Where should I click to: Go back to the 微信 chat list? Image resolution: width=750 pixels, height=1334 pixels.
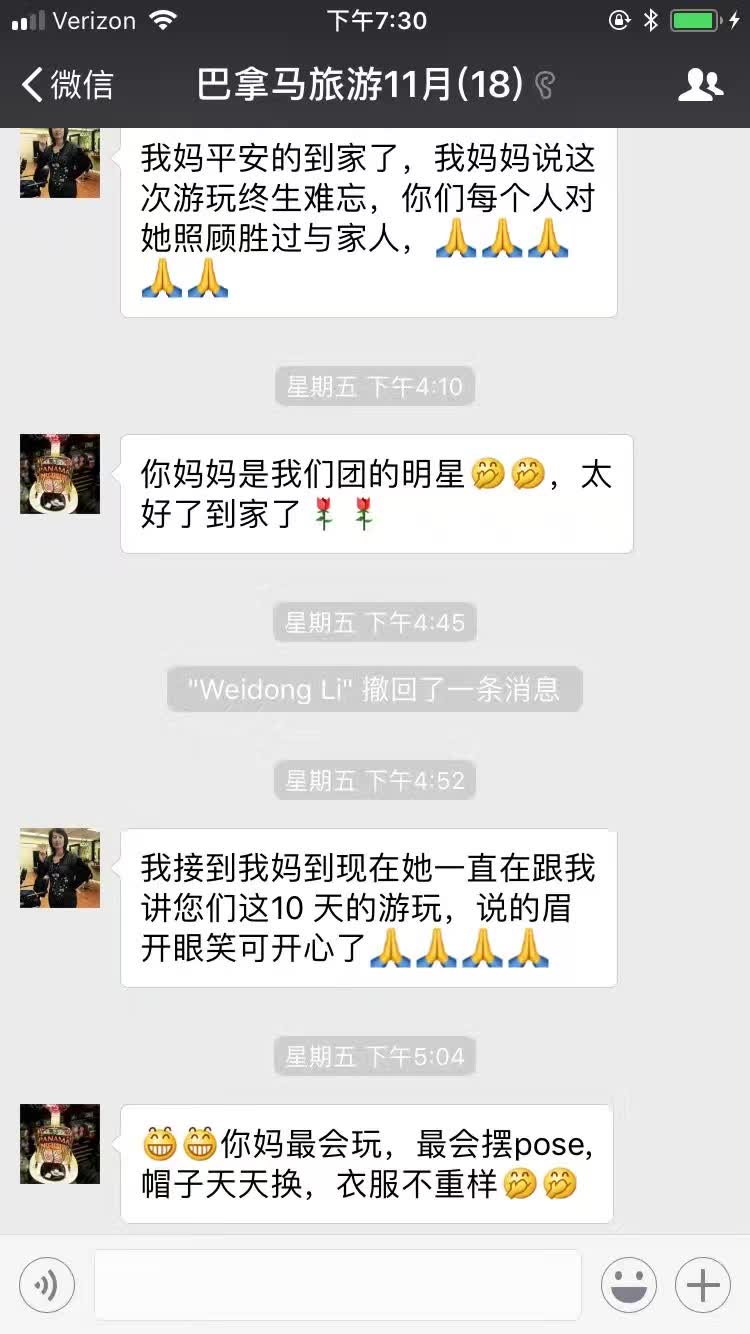66,85
